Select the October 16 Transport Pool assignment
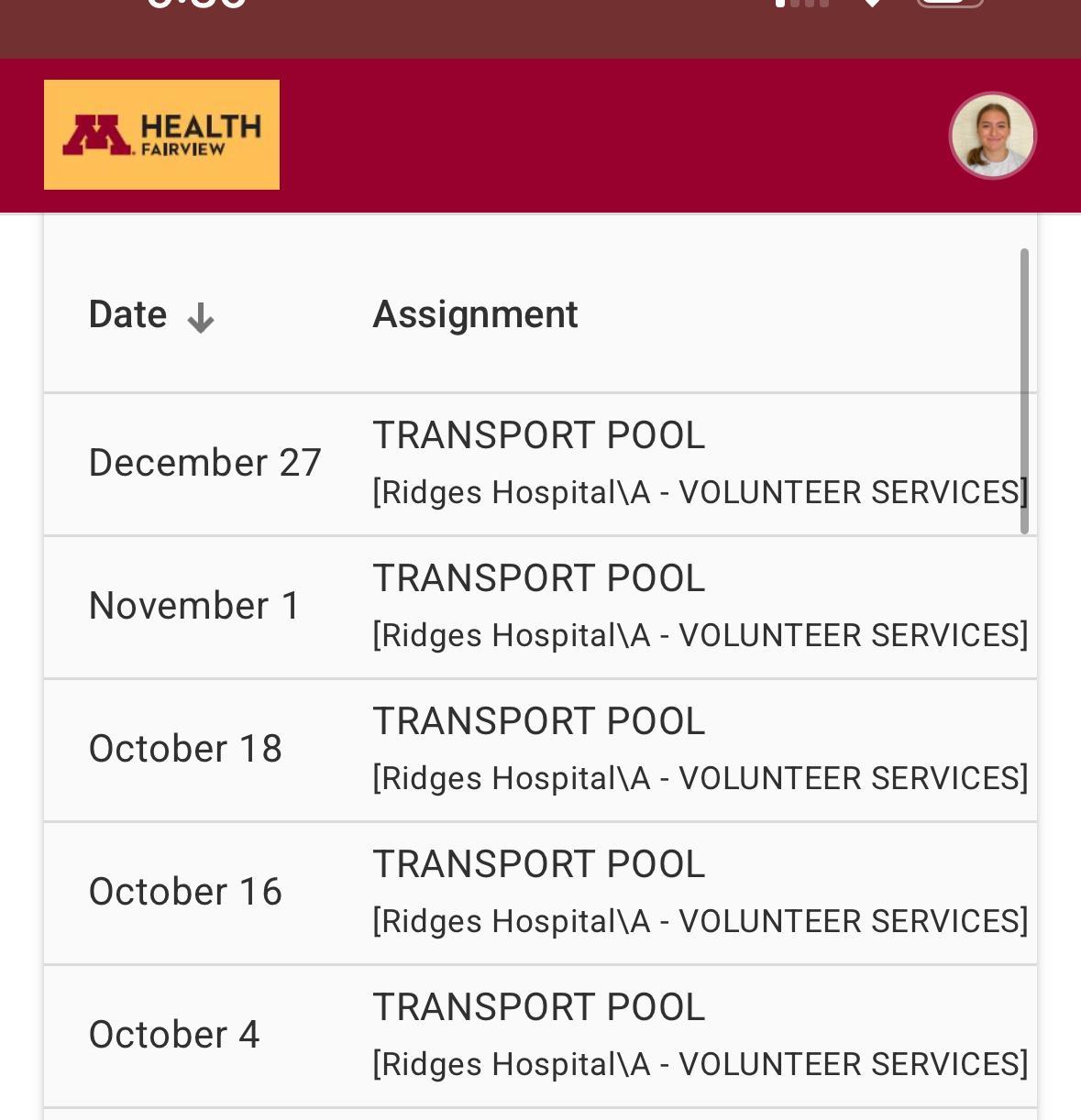This screenshot has width=1081, height=1120. pos(539,893)
